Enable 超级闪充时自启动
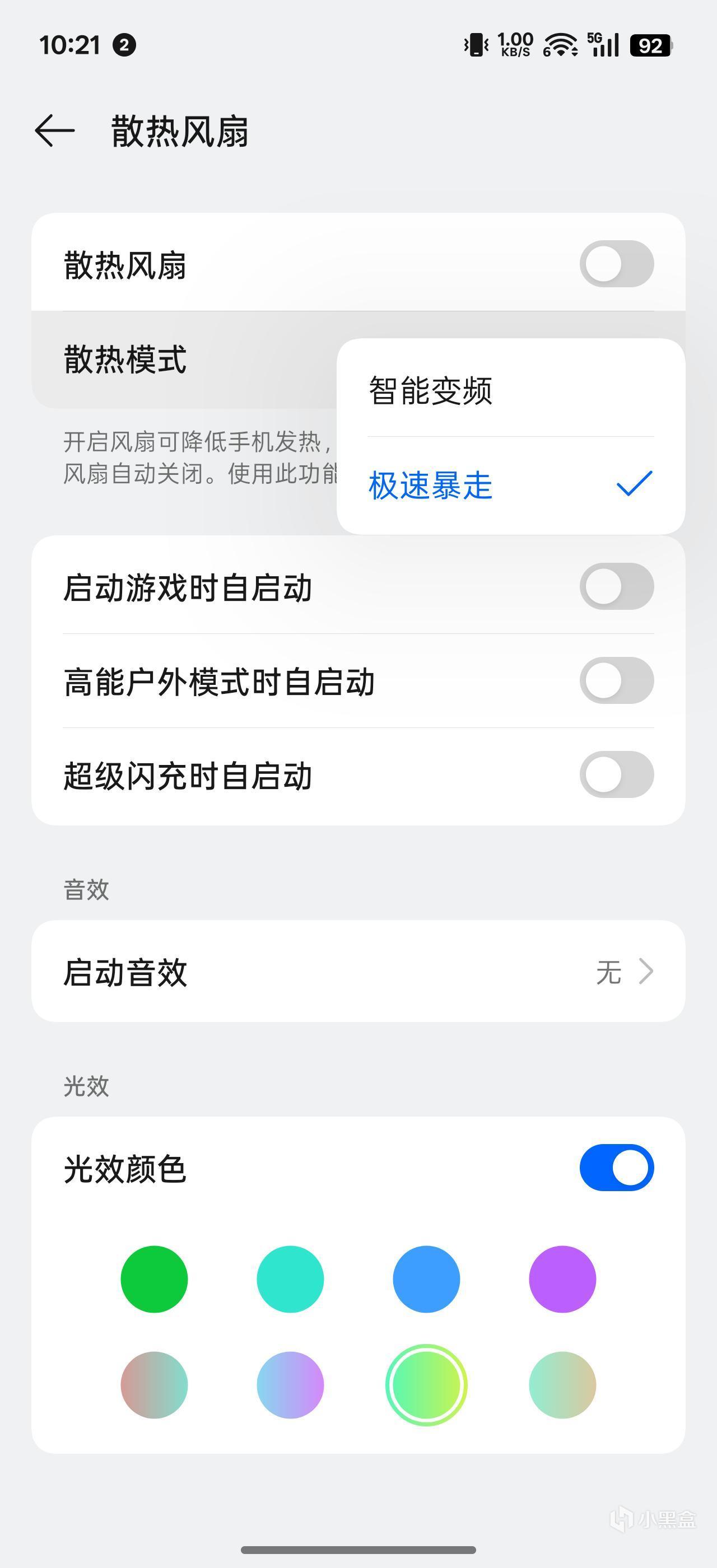The image size is (717, 1568). pyautogui.click(x=616, y=775)
